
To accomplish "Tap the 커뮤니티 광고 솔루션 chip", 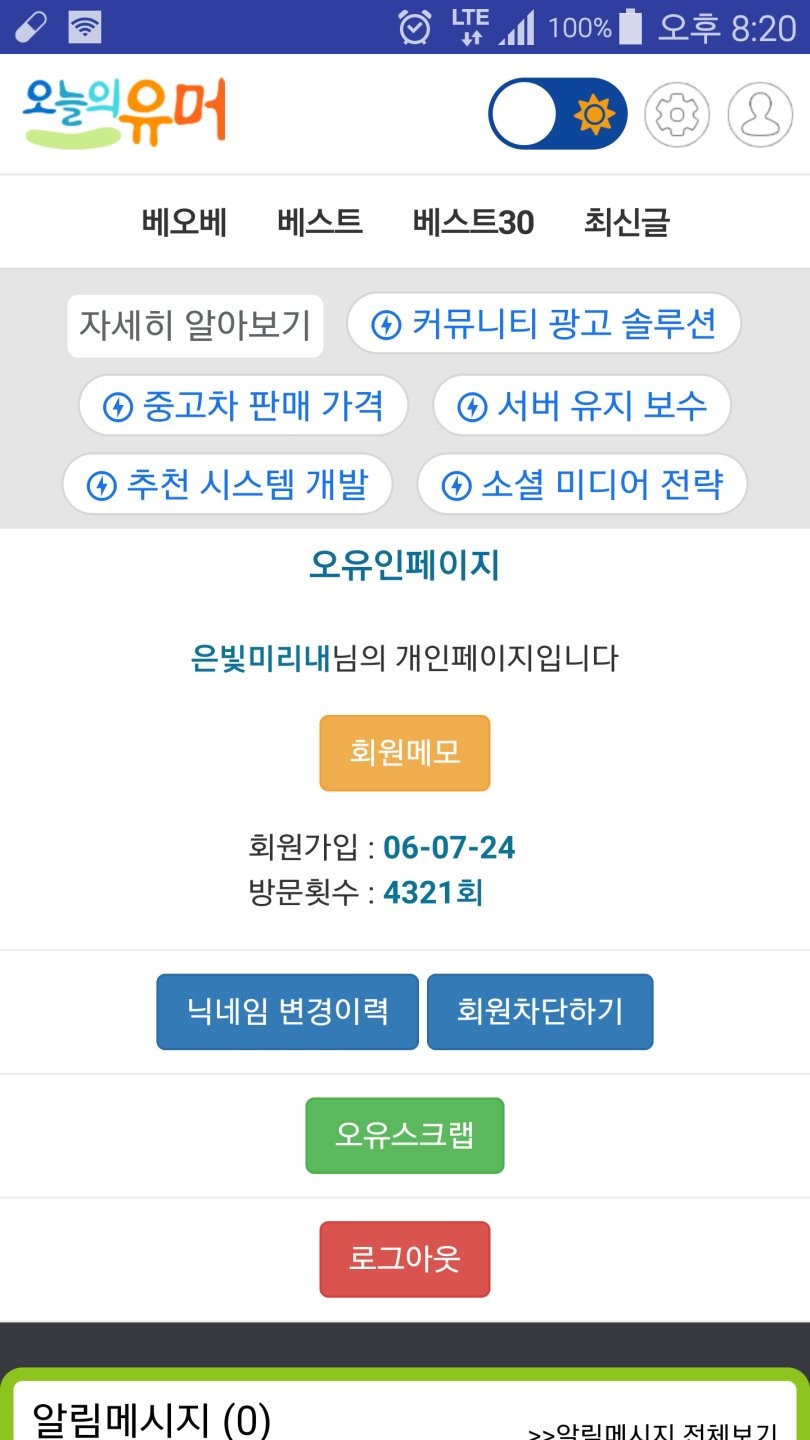I will point(544,324).
